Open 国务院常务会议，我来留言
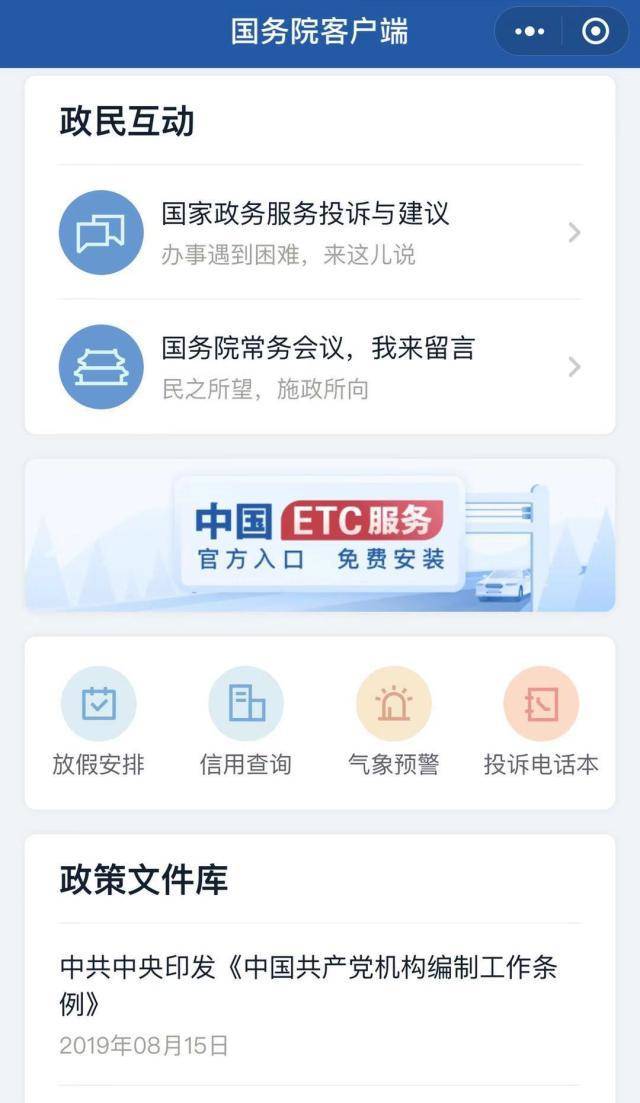 pos(320,366)
